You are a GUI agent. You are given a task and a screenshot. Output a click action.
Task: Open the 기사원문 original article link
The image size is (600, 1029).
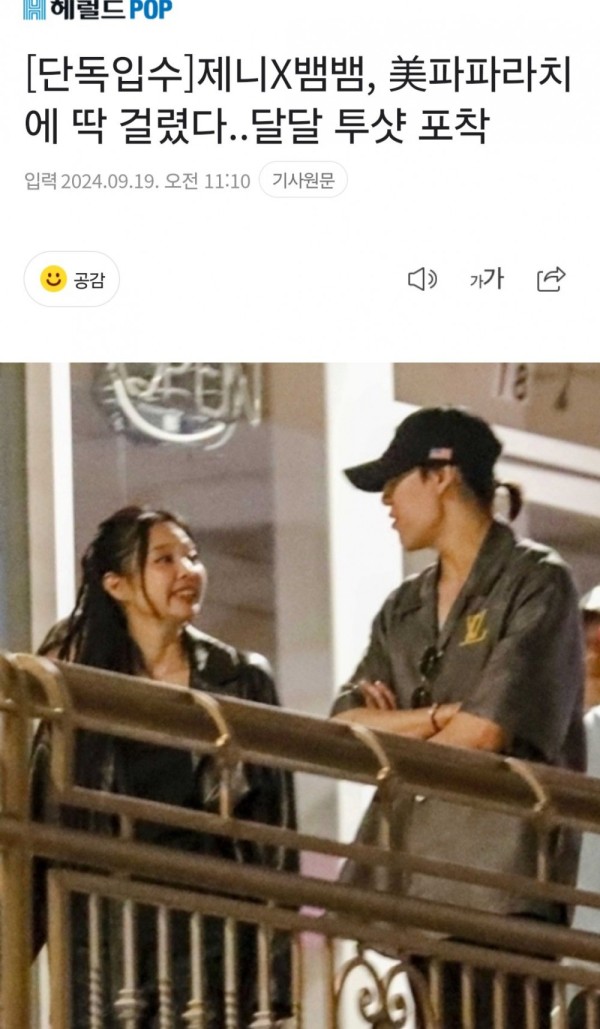click(x=303, y=180)
